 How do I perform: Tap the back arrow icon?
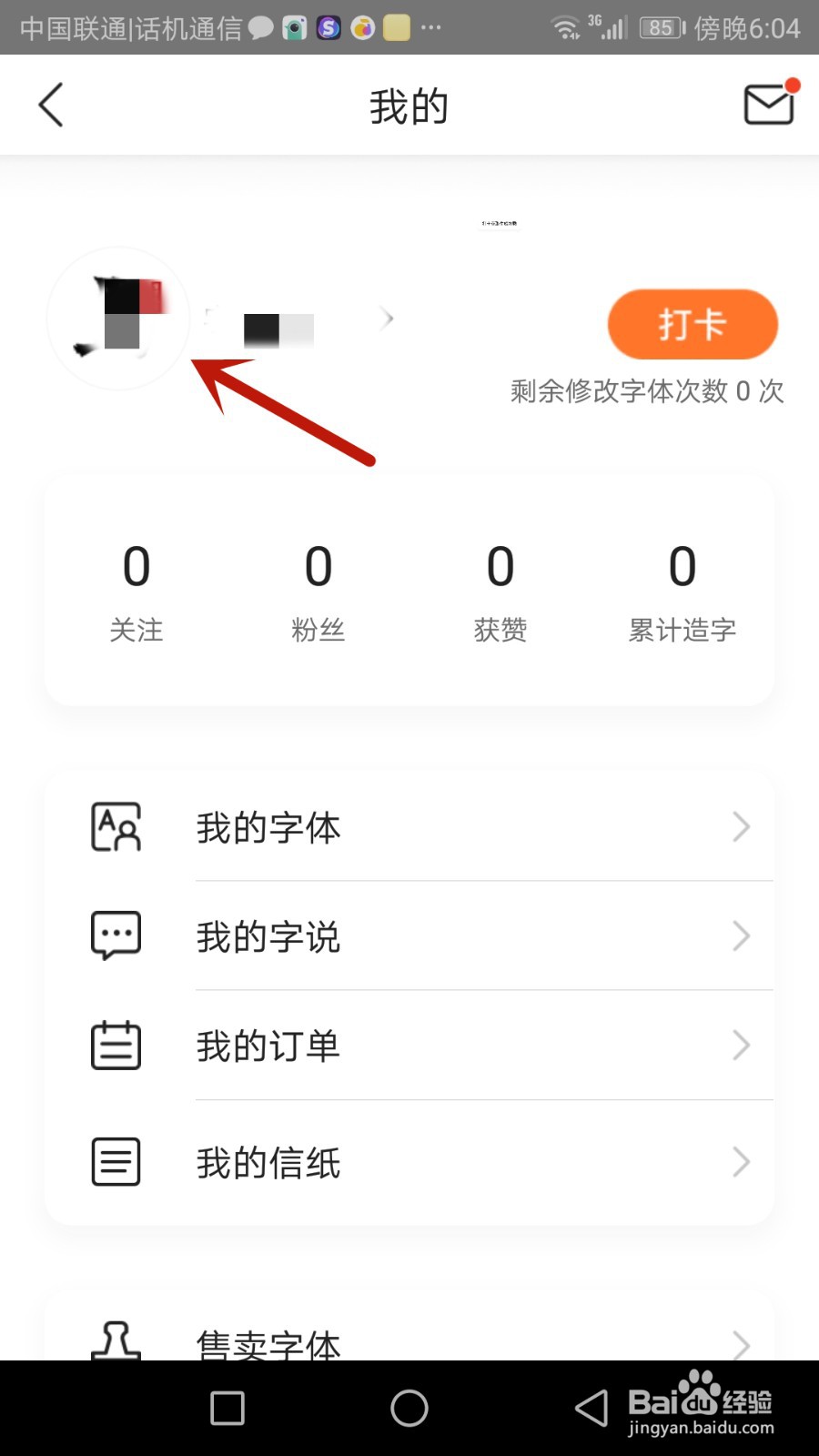click(x=50, y=105)
